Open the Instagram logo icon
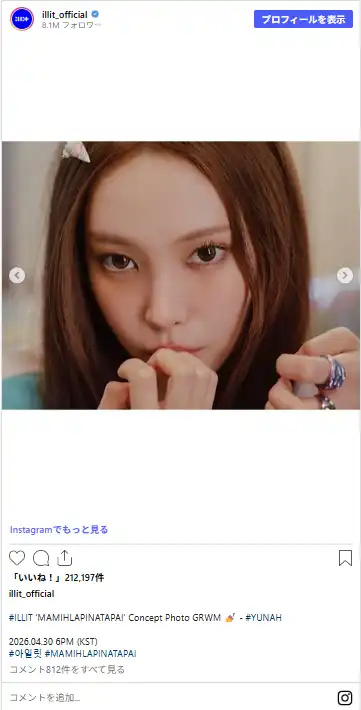The height and width of the screenshot is (710, 361). (x=345, y=697)
